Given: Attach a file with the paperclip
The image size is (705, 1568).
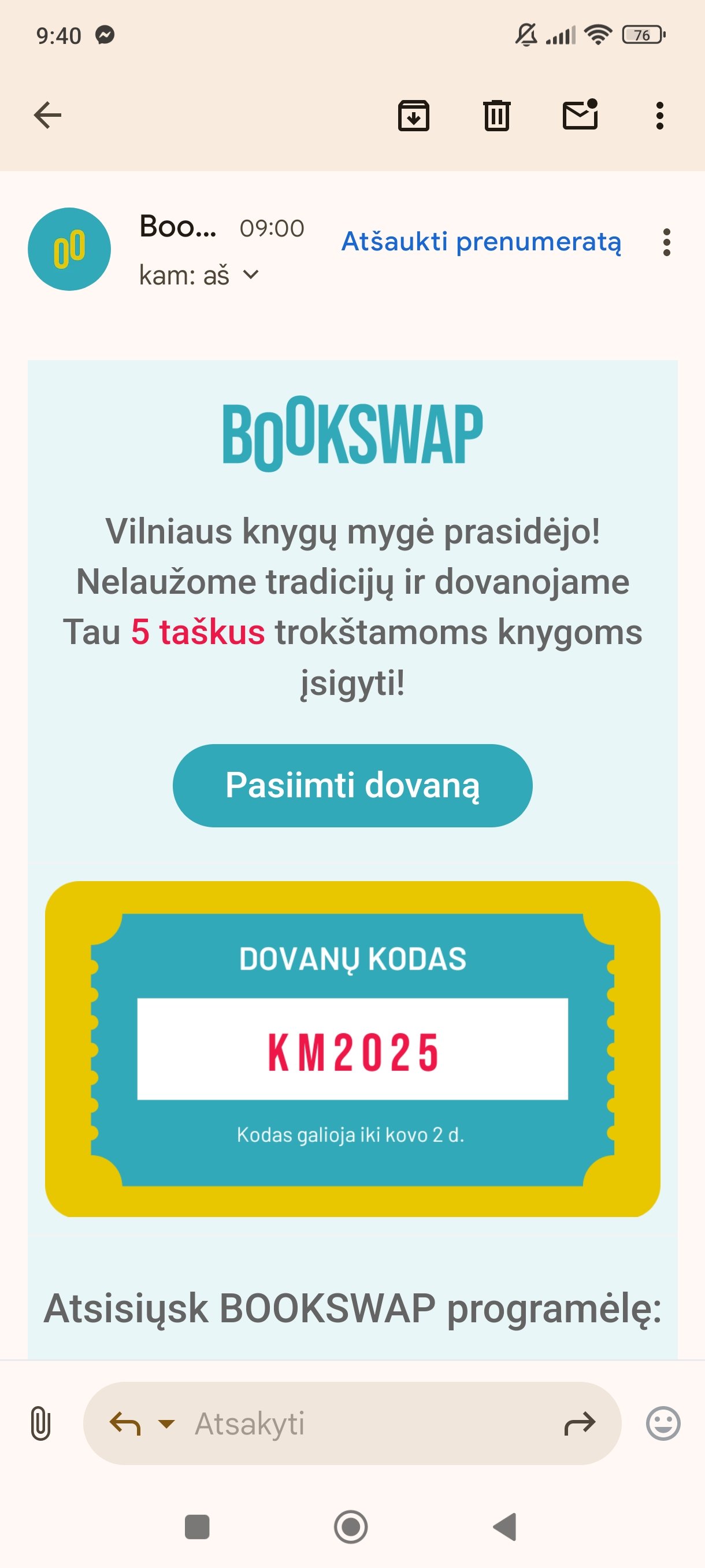Looking at the screenshot, I should point(40,1423).
